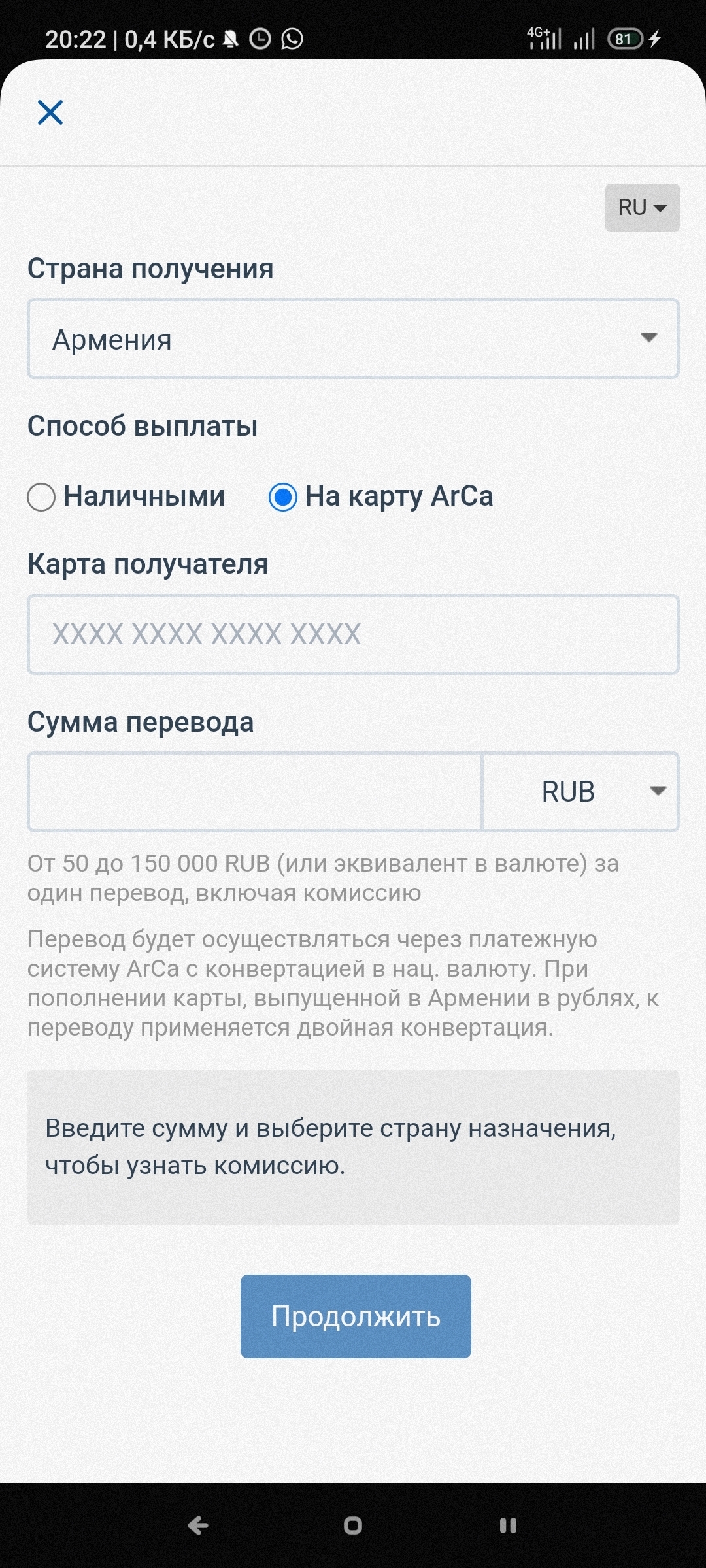Focus the recipient card number field
The height and width of the screenshot is (1568, 706).
(353, 634)
